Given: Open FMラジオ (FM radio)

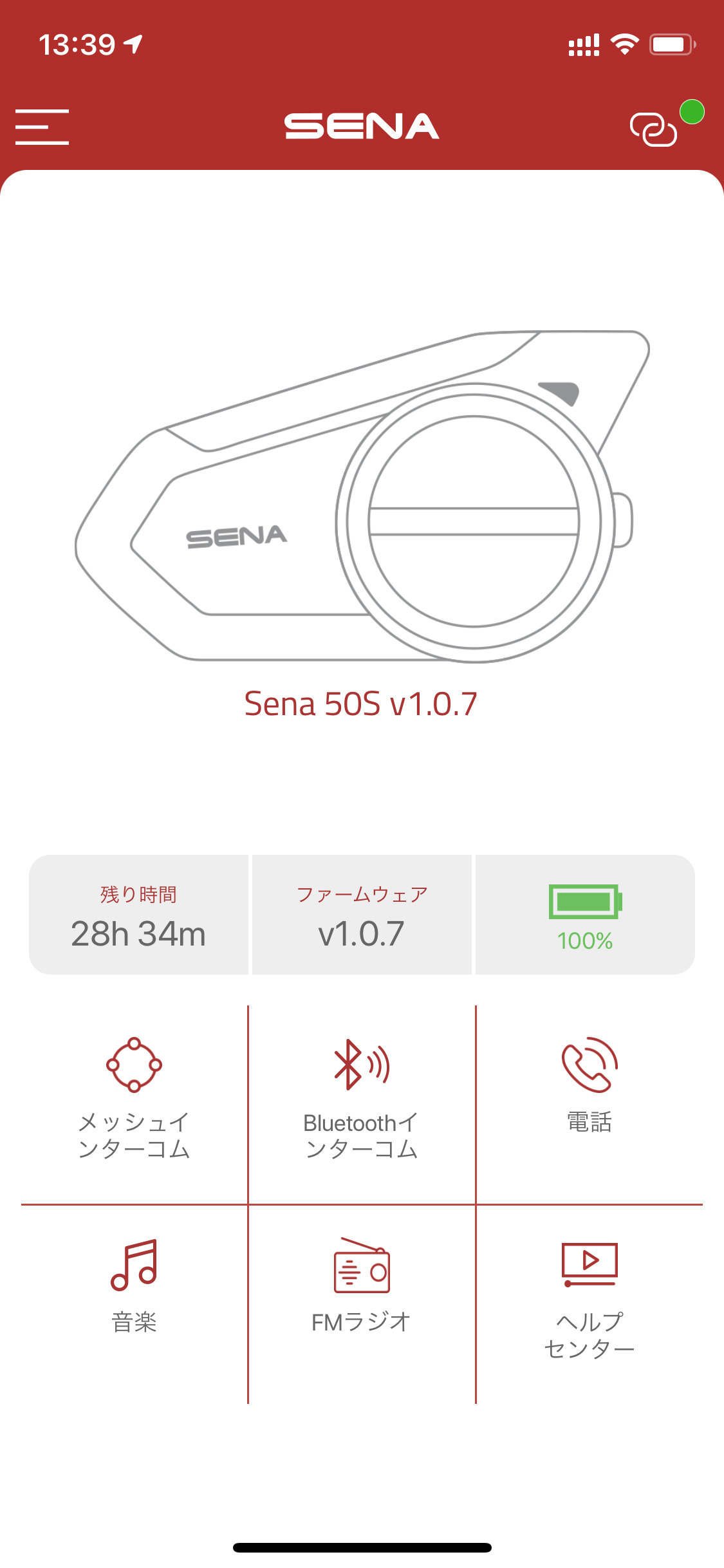Looking at the screenshot, I should [x=362, y=1286].
